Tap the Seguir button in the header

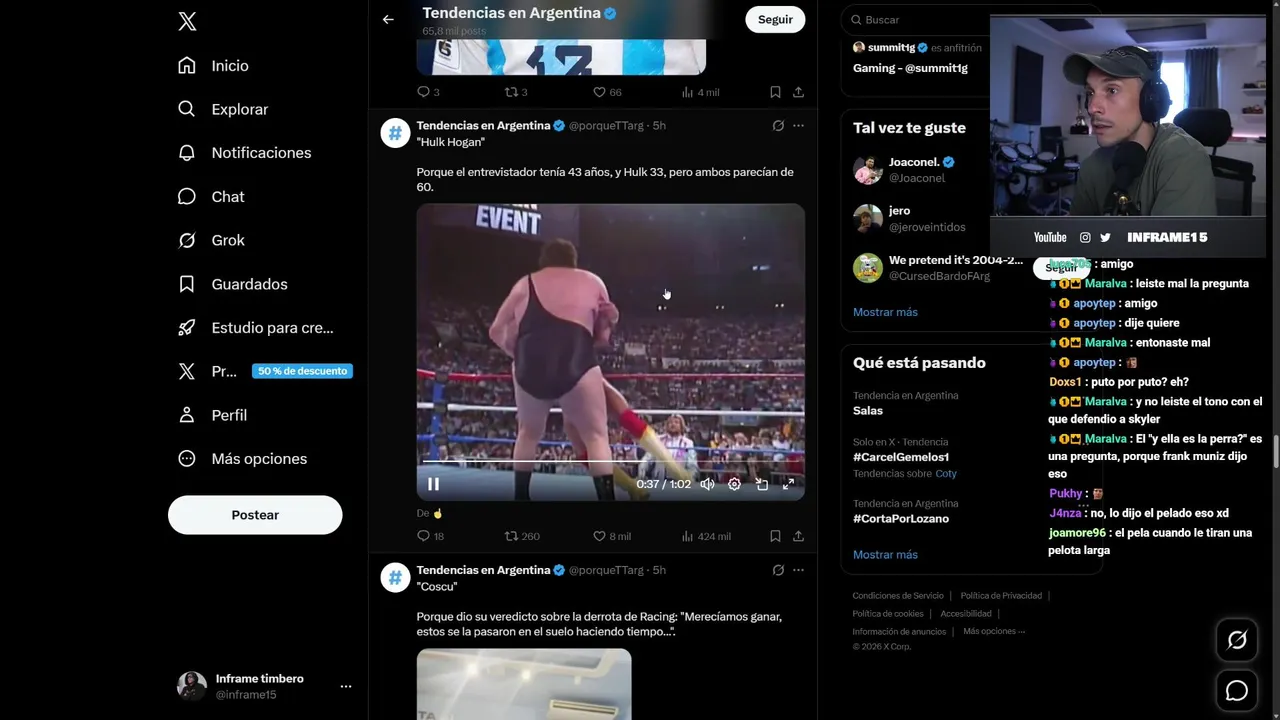tap(774, 19)
